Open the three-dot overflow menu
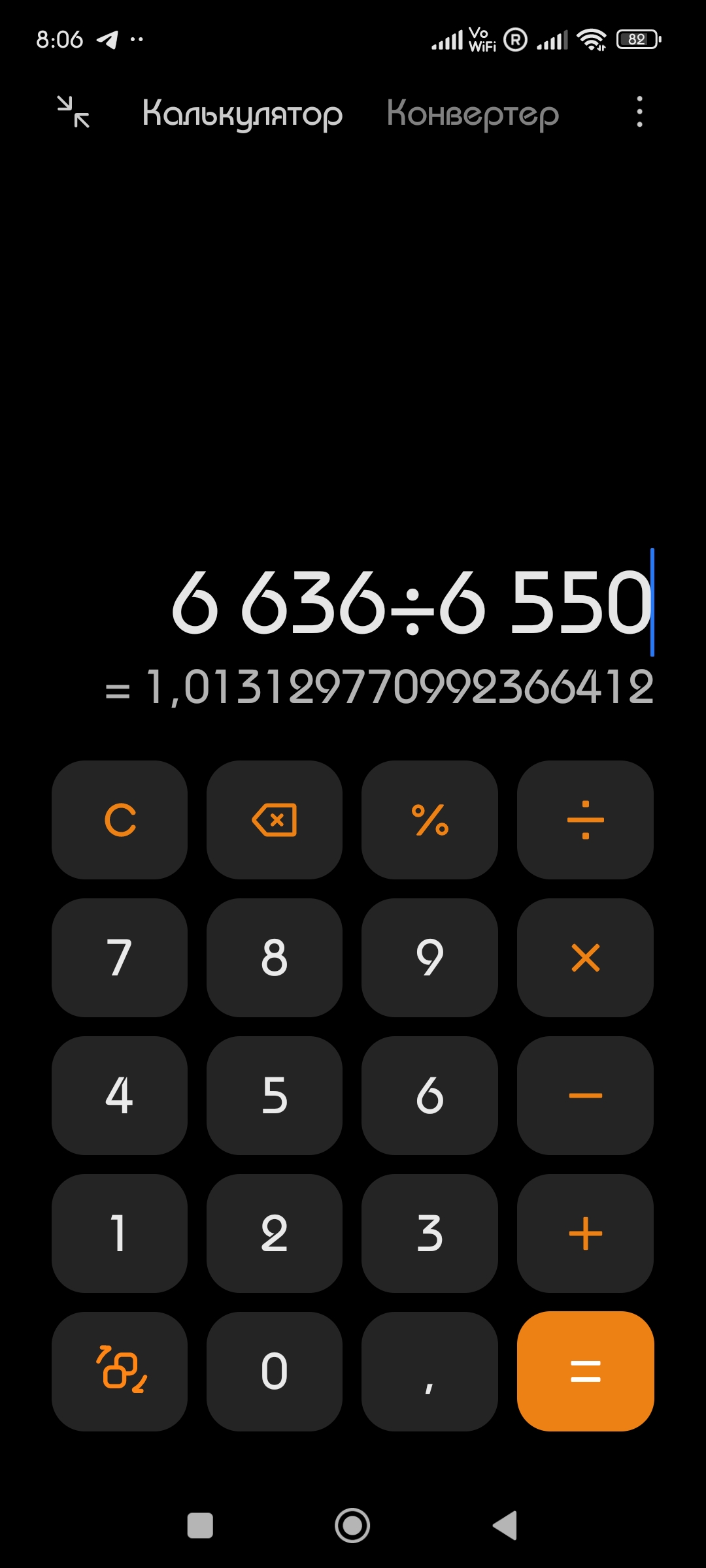This screenshot has height=1568, width=706. [x=639, y=112]
